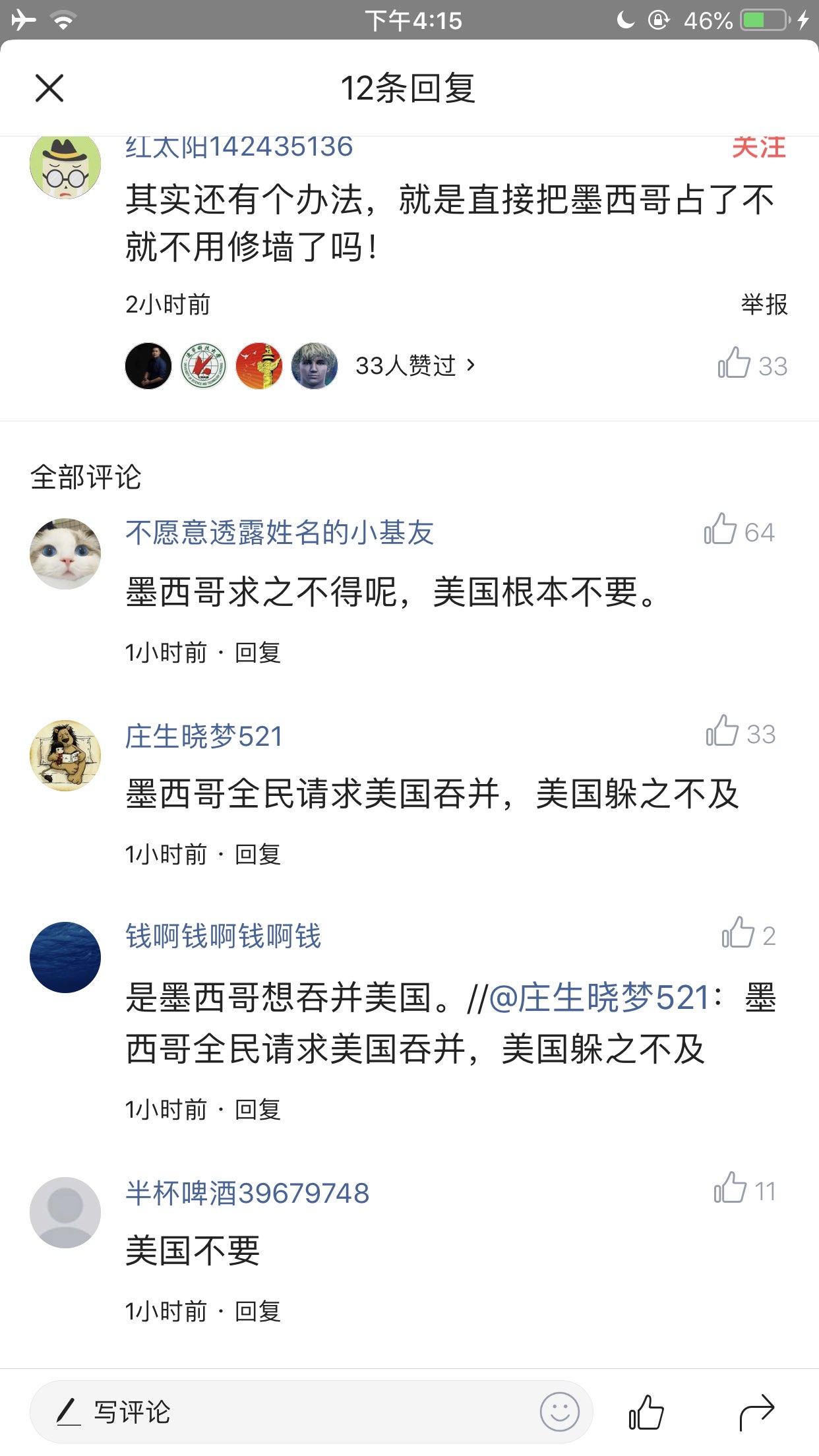
Task: Reply to 半杯啤酒39679748's comment
Action: (x=258, y=1312)
